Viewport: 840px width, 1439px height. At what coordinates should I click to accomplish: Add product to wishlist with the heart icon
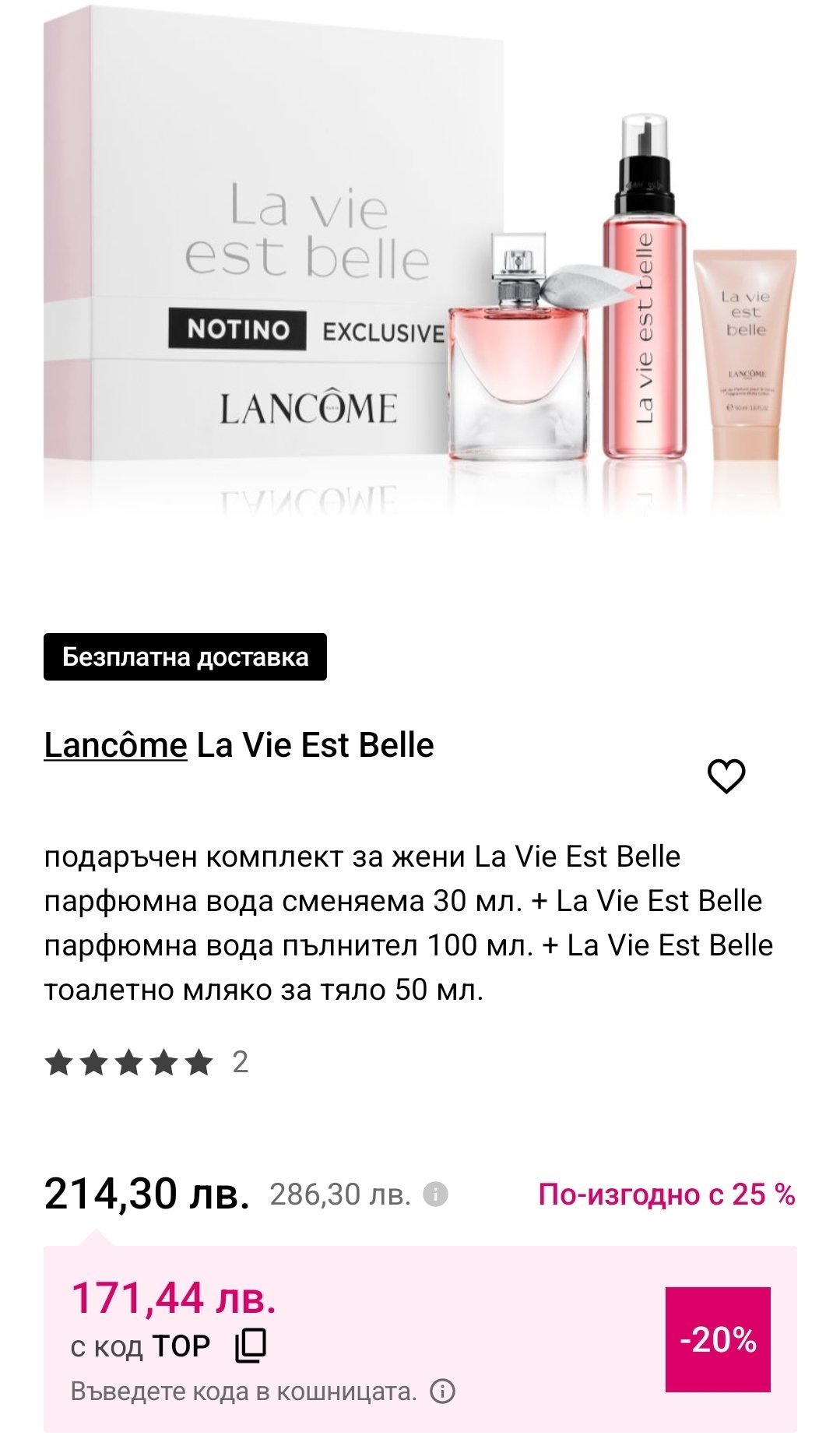tap(726, 776)
